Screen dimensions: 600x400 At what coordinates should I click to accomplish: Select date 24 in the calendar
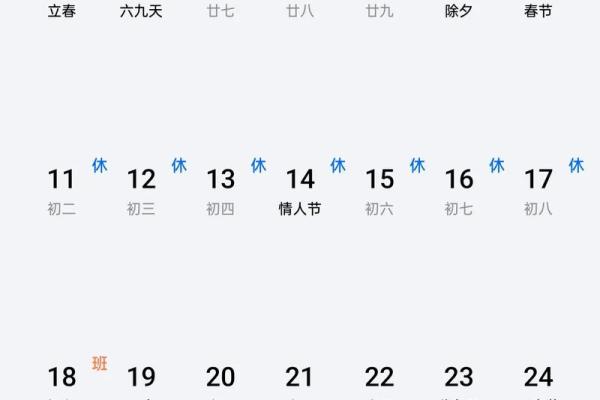(538, 377)
